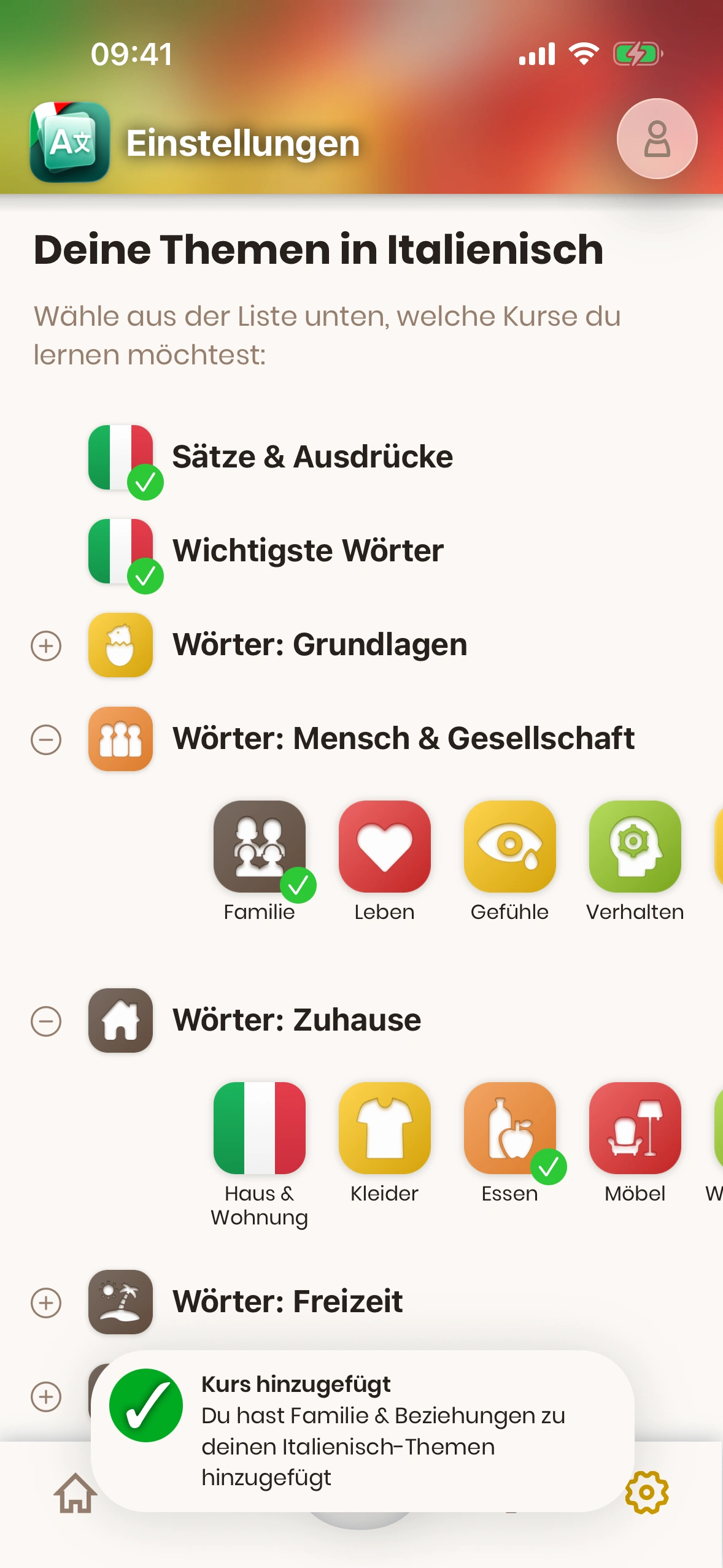The image size is (723, 1568).
Task: Remove the Essen topic
Action: (x=509, y=1129)
